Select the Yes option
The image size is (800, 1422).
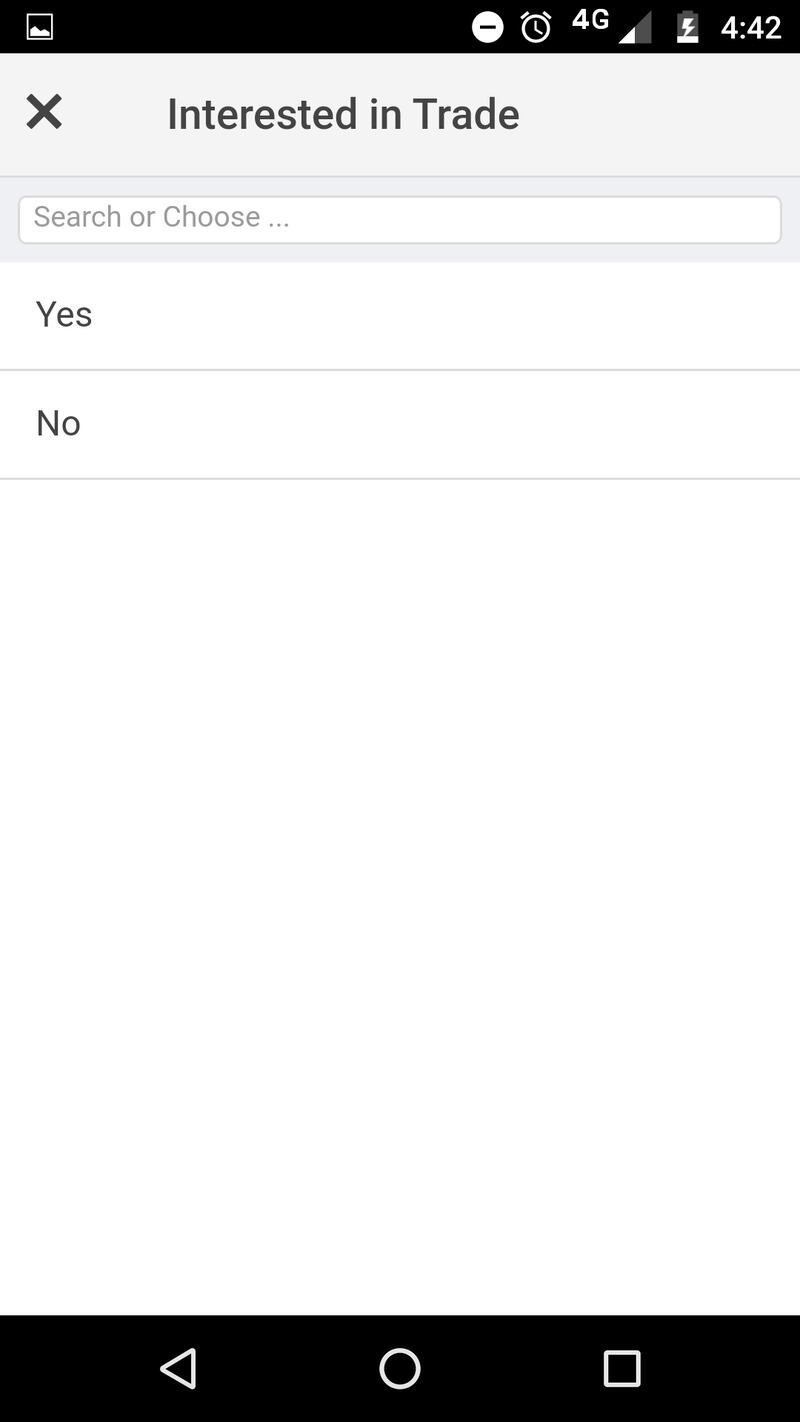[400, 316]
